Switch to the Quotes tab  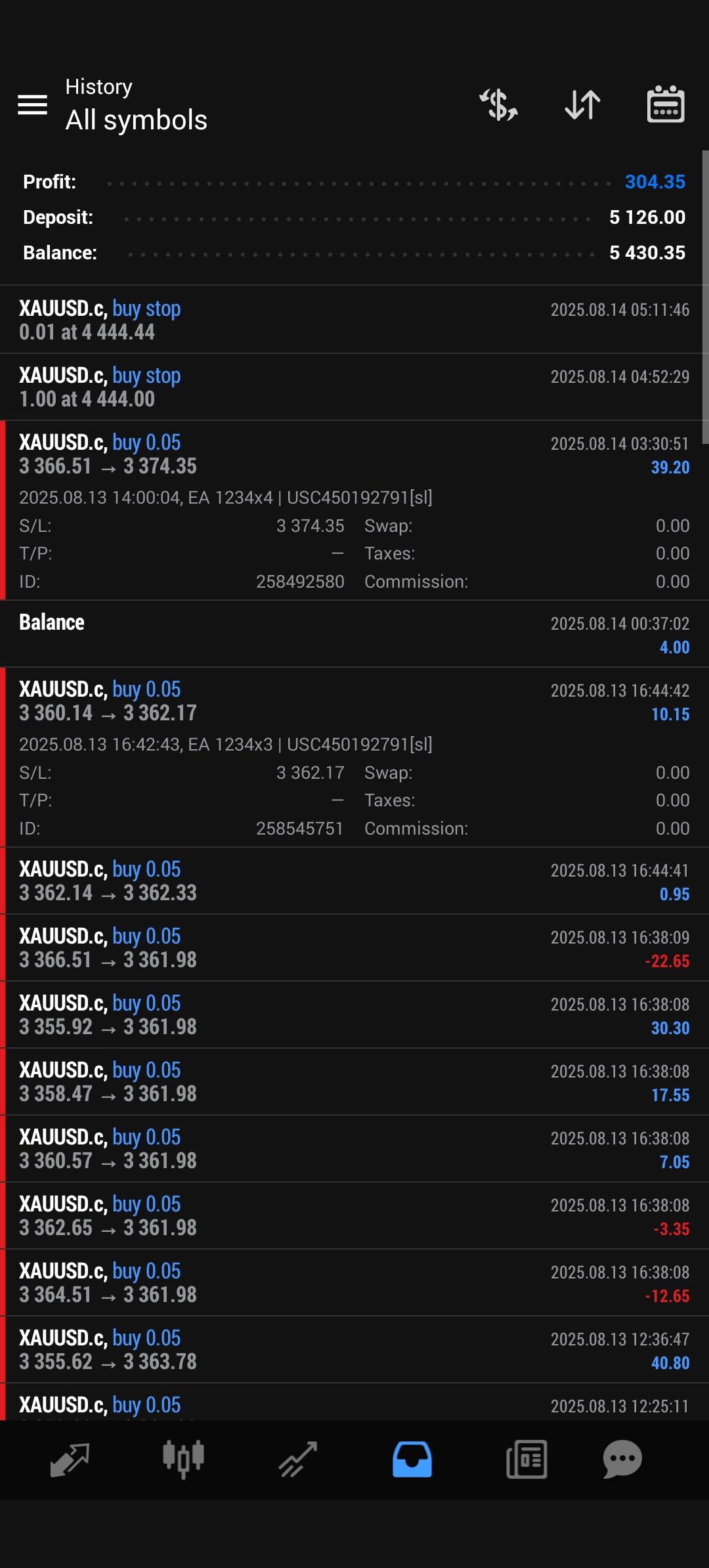[x=70, y=1460]
